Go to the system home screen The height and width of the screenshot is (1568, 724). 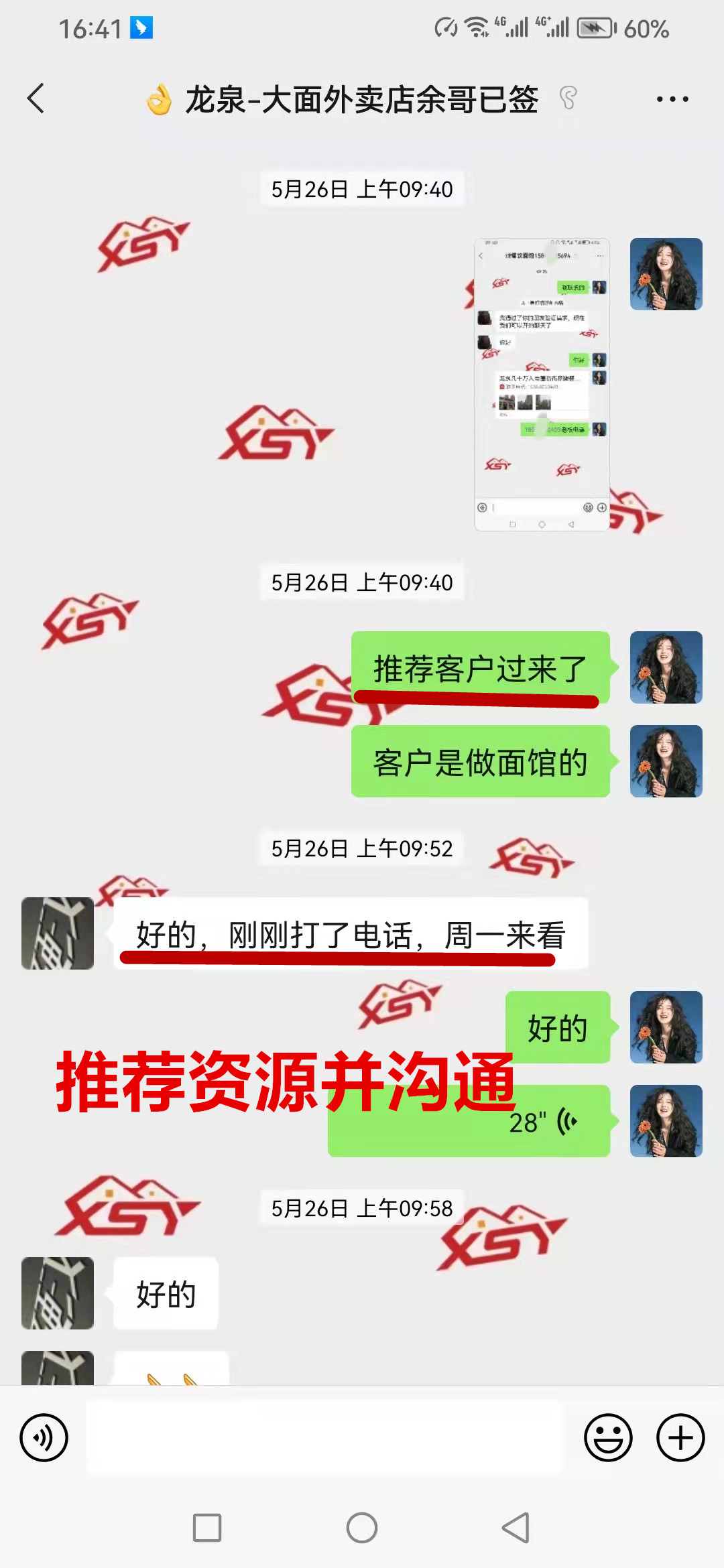[362, 1528]
